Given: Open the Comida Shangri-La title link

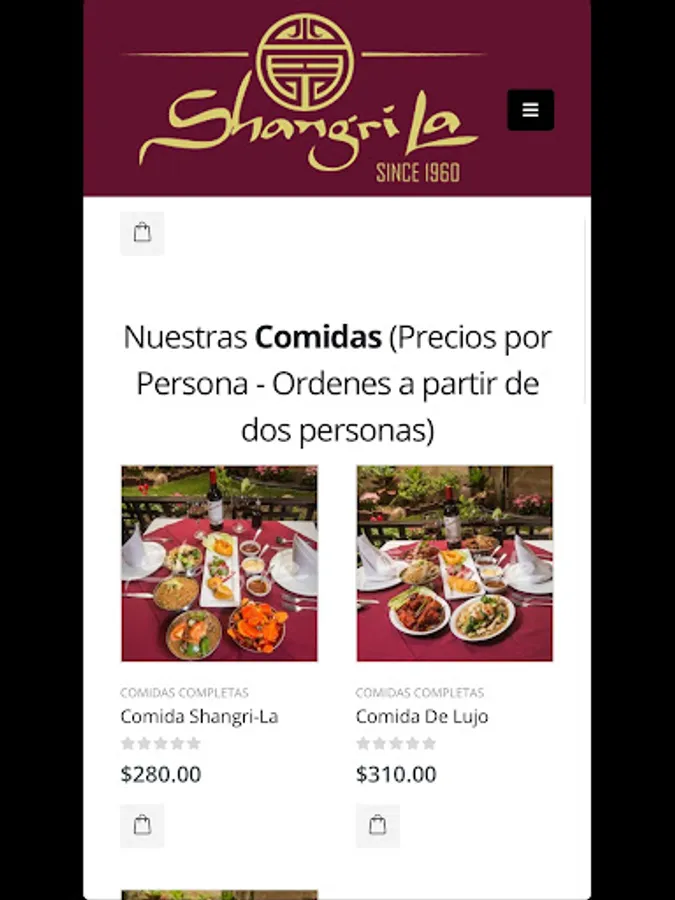Looking at the screenshot, I should pyautogui.click(x=199, y=716).
